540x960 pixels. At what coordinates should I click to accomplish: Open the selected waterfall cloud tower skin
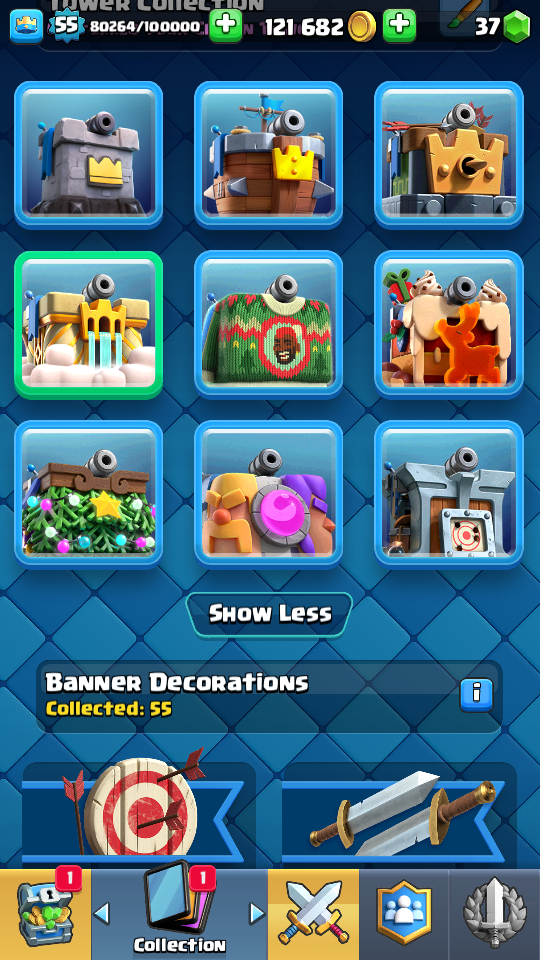[89, 324]
